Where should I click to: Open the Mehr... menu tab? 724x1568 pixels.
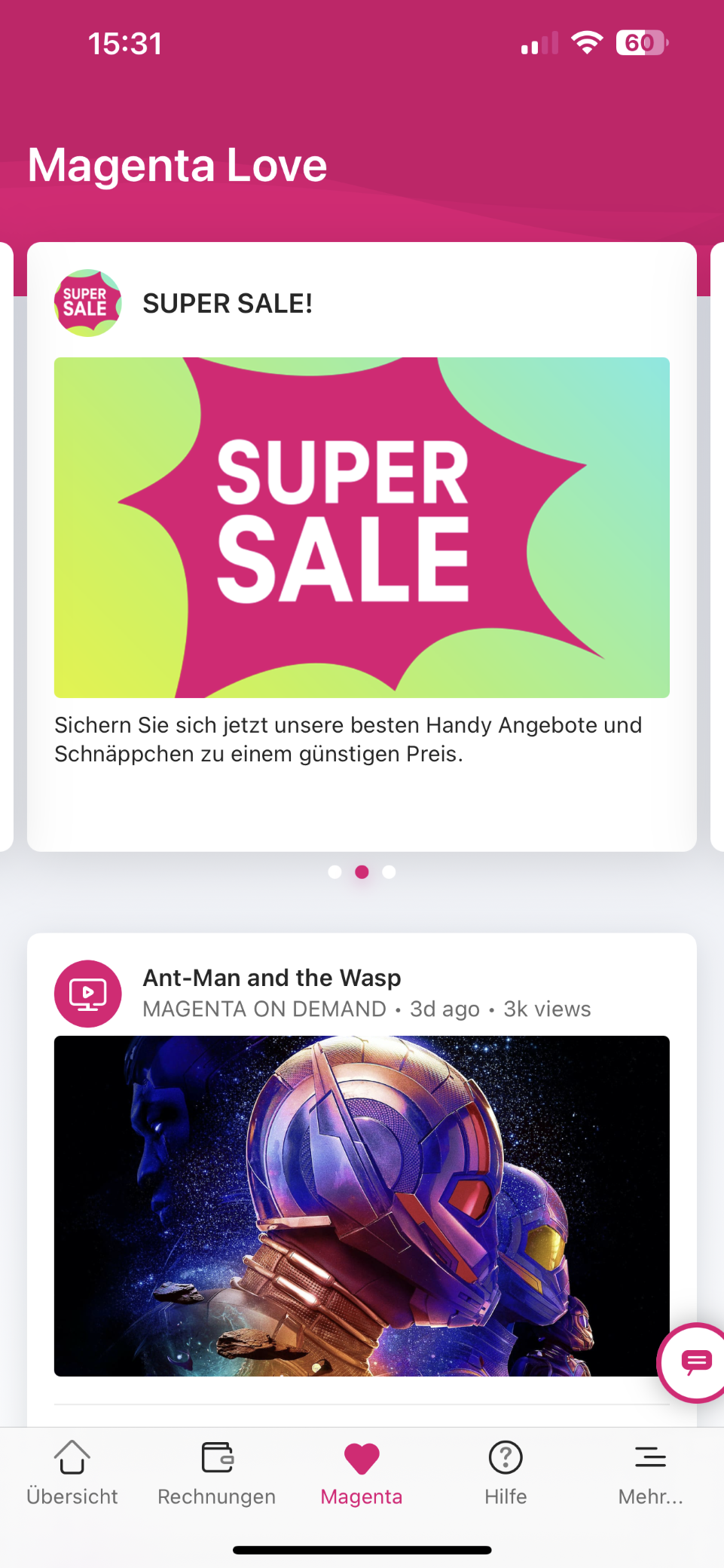click(651, 1473)
